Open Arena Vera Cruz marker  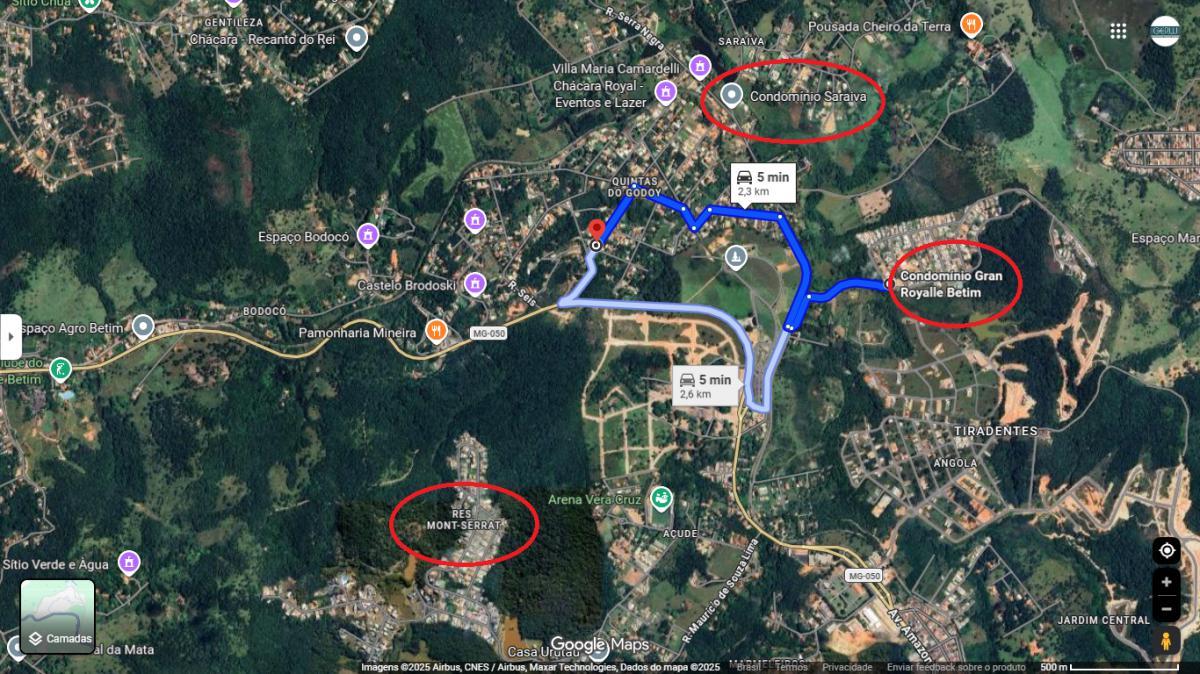(660, 498)
